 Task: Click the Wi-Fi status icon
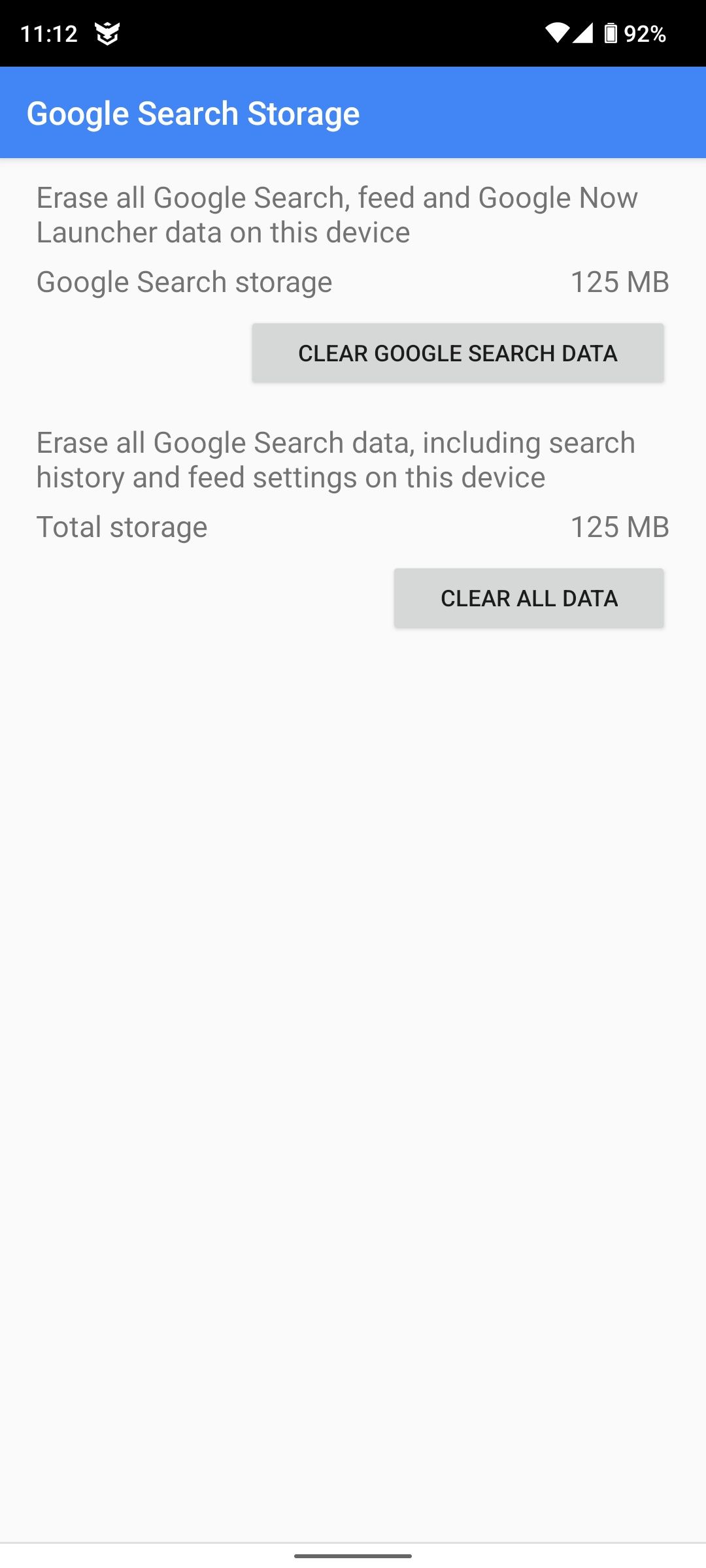click(557, 33)
